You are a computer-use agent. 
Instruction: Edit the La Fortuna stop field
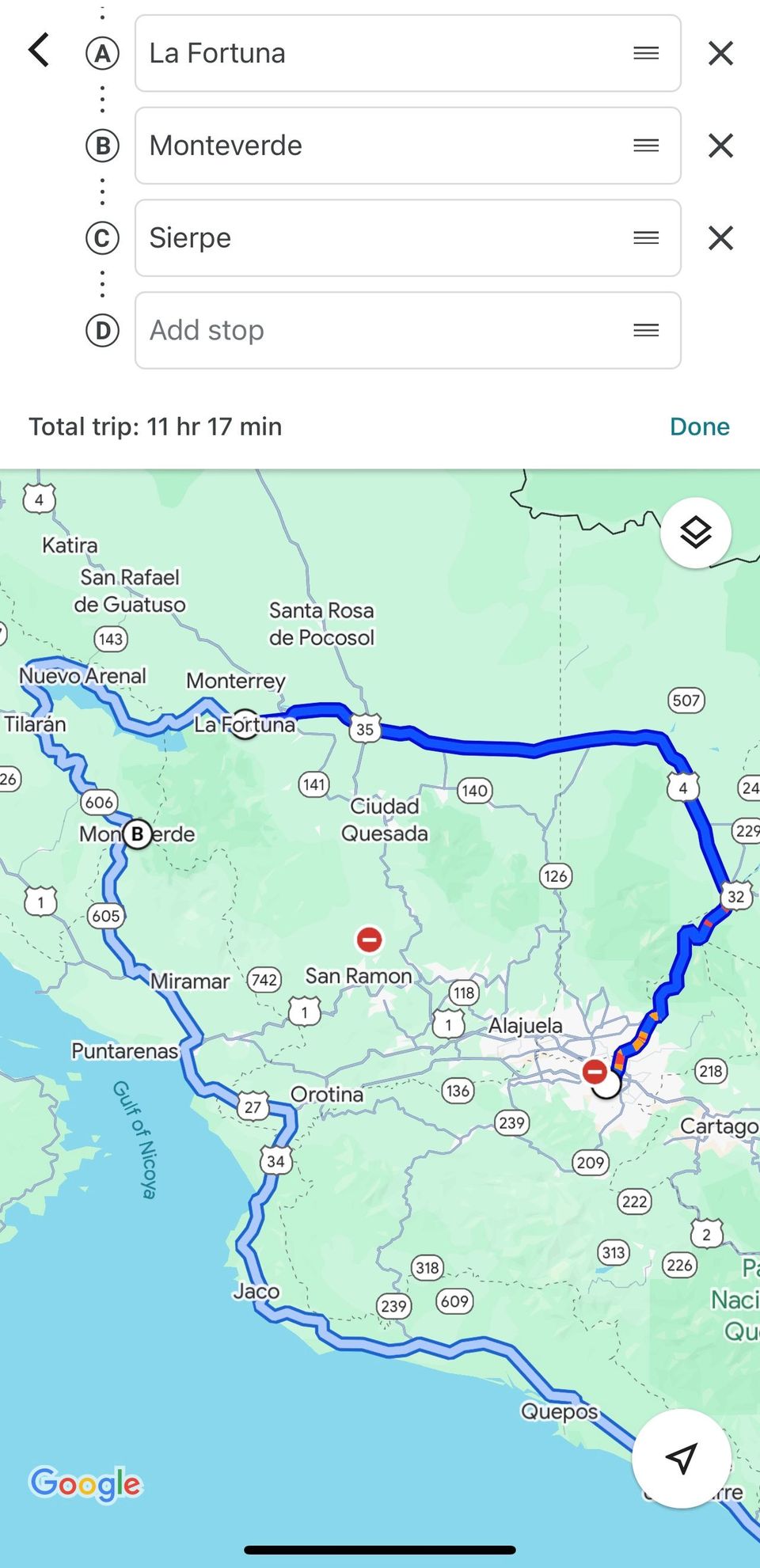tap(380, 53)
